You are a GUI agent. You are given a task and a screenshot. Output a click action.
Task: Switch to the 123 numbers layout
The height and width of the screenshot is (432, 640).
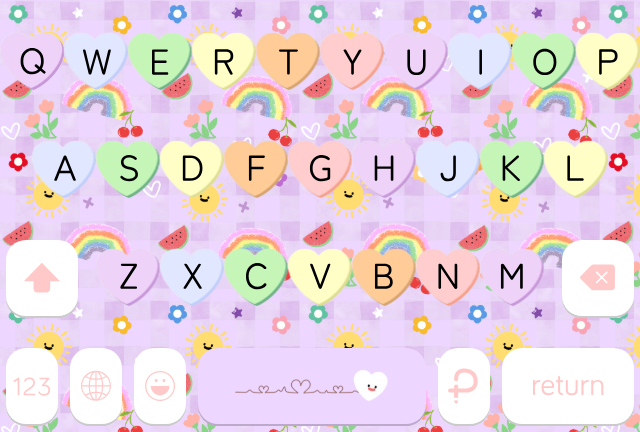[32, 386]
